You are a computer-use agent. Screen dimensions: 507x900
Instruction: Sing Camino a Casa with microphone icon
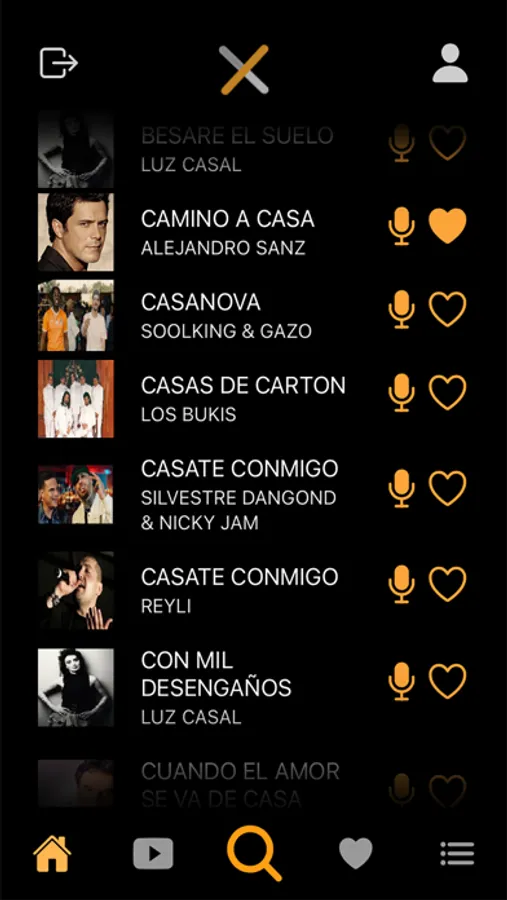point(401,226)
